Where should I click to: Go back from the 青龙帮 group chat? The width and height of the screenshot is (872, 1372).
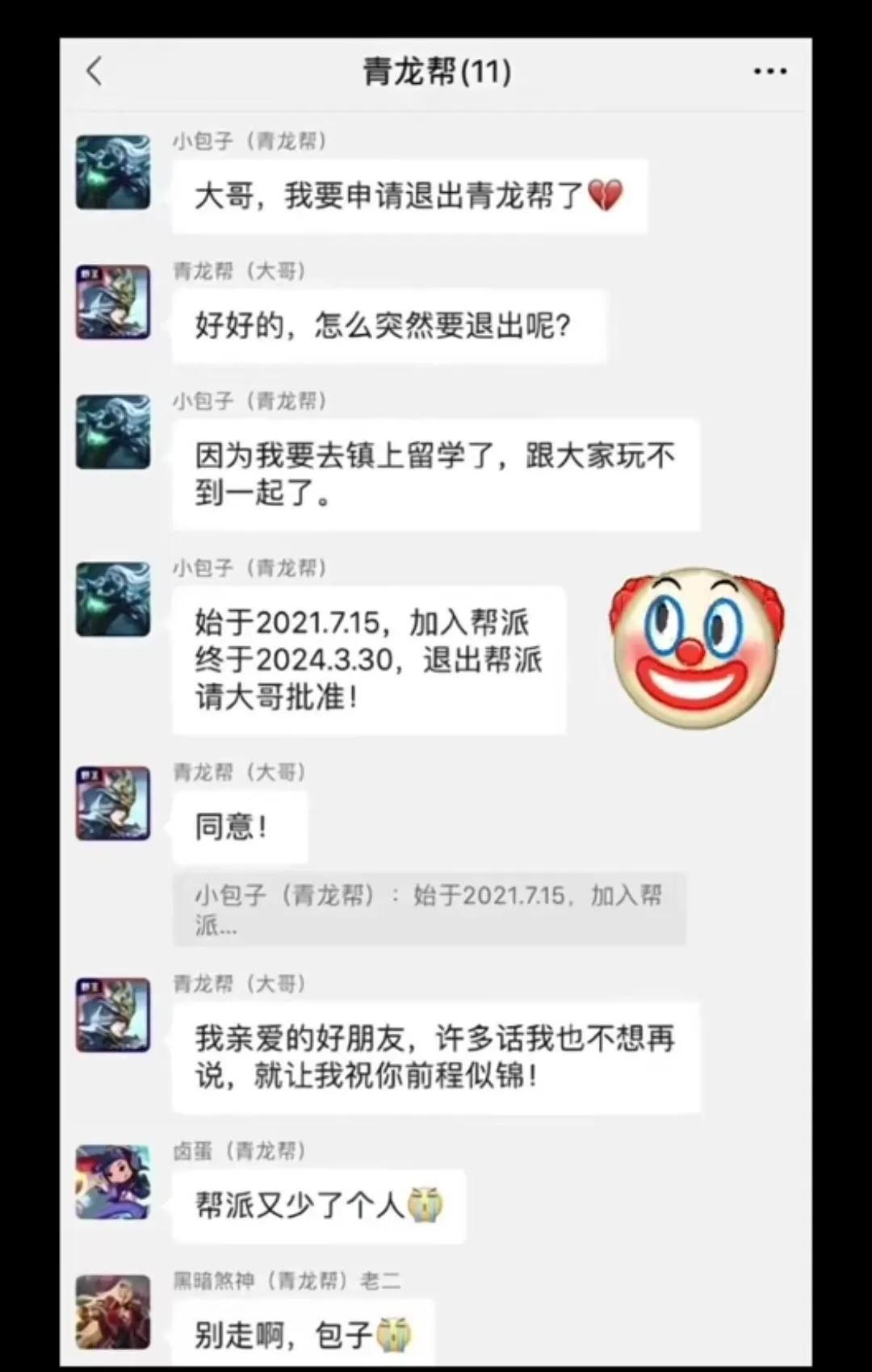(x=95, y=71)
